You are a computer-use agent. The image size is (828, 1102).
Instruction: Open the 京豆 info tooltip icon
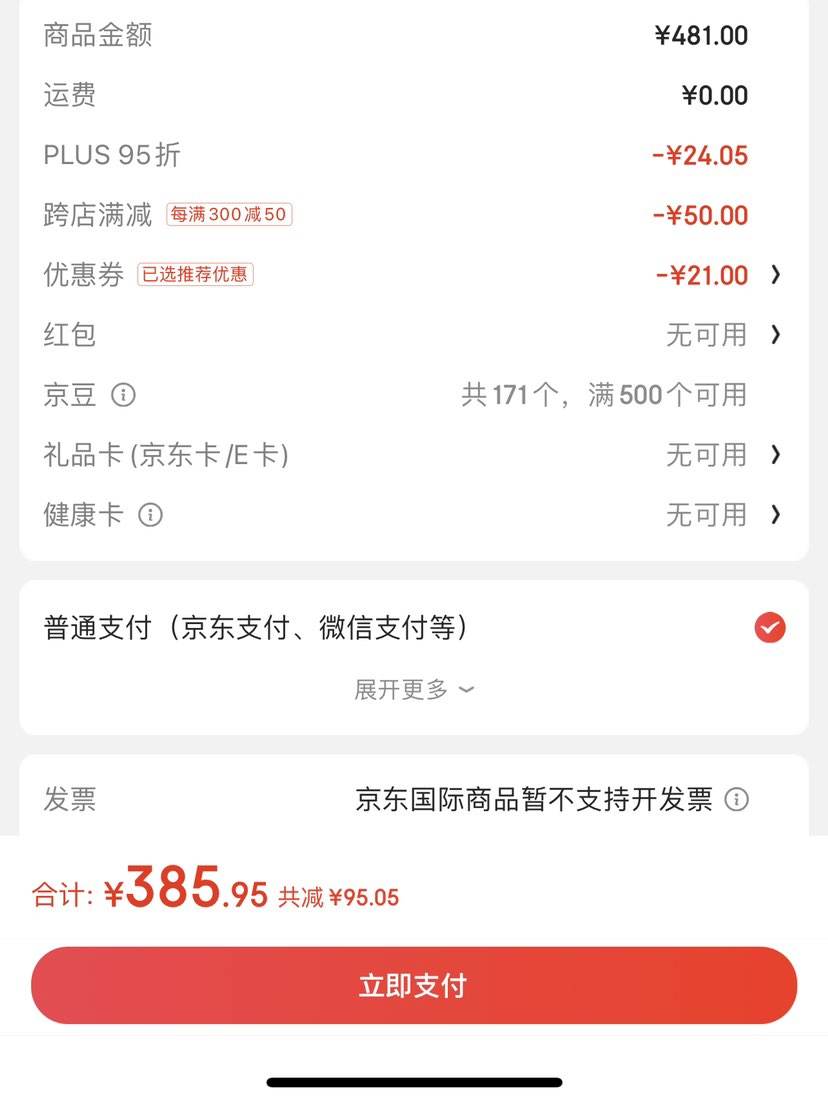click(123, 395)
